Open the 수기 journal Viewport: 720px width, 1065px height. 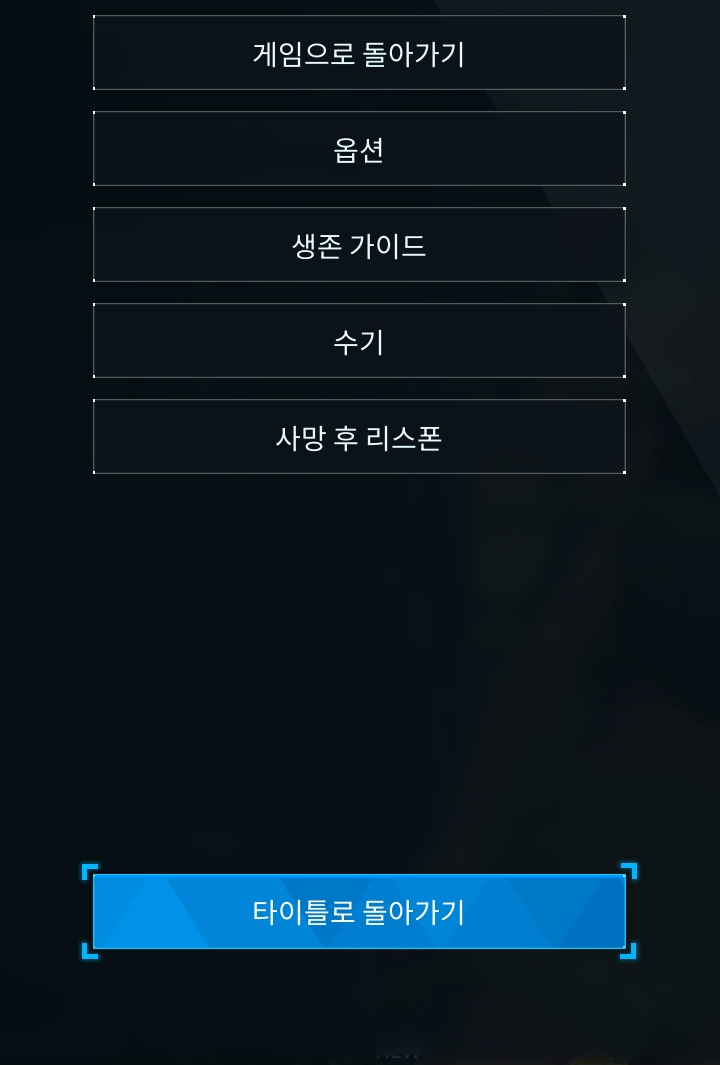coord(359,341)
